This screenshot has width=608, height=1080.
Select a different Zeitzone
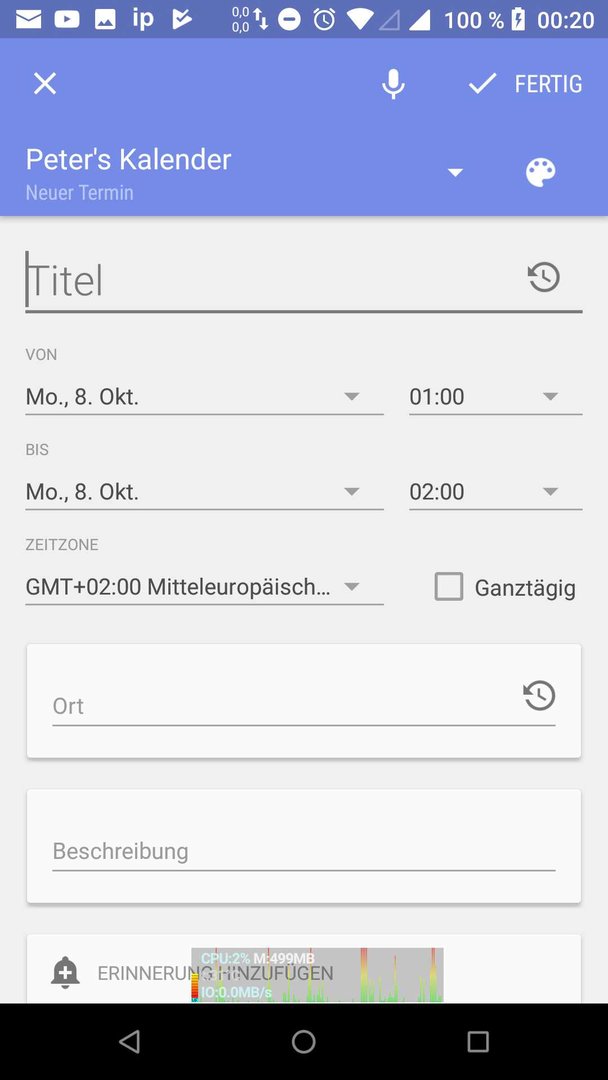204,587
